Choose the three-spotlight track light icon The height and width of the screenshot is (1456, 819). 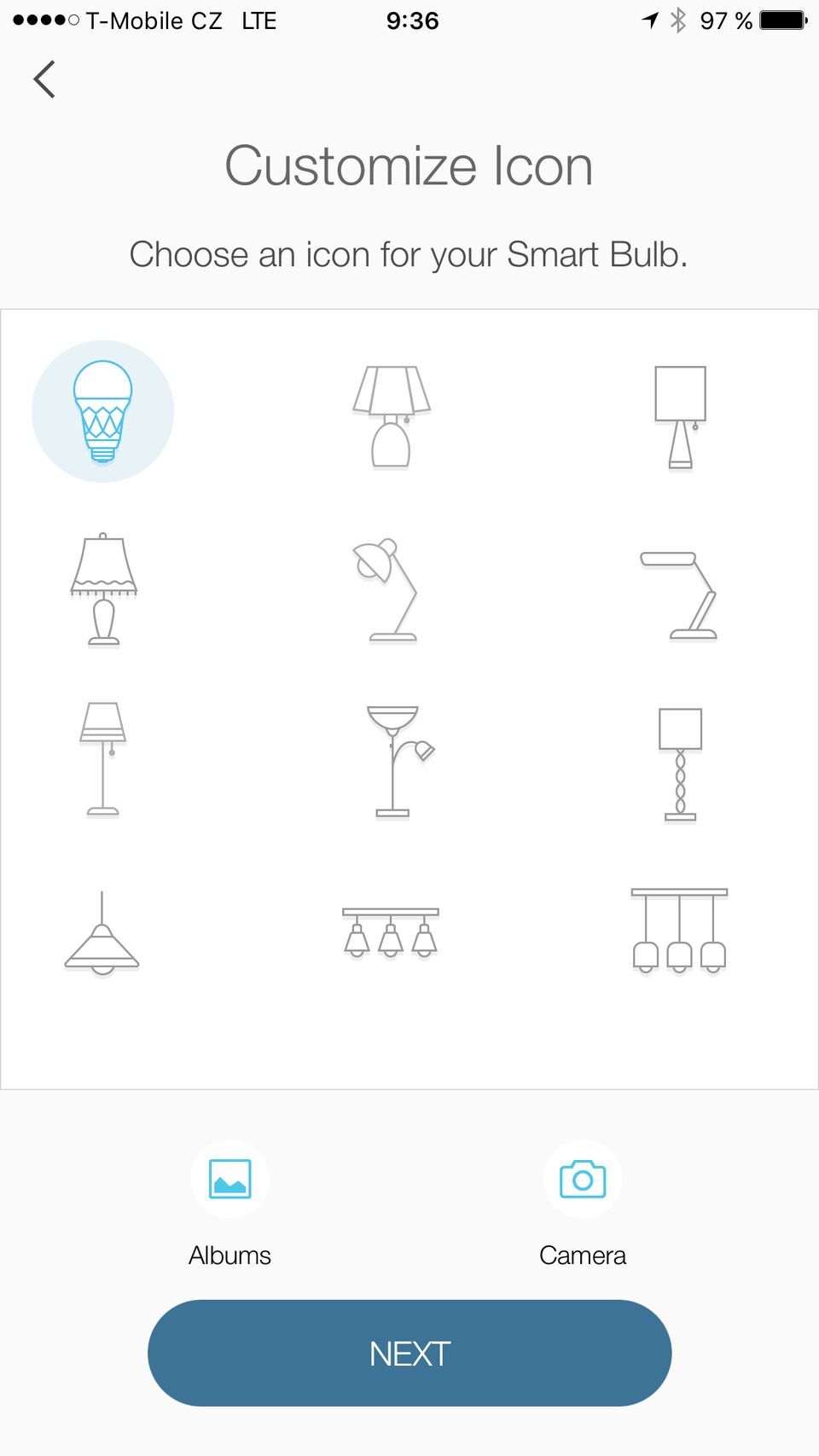[391, 932]
